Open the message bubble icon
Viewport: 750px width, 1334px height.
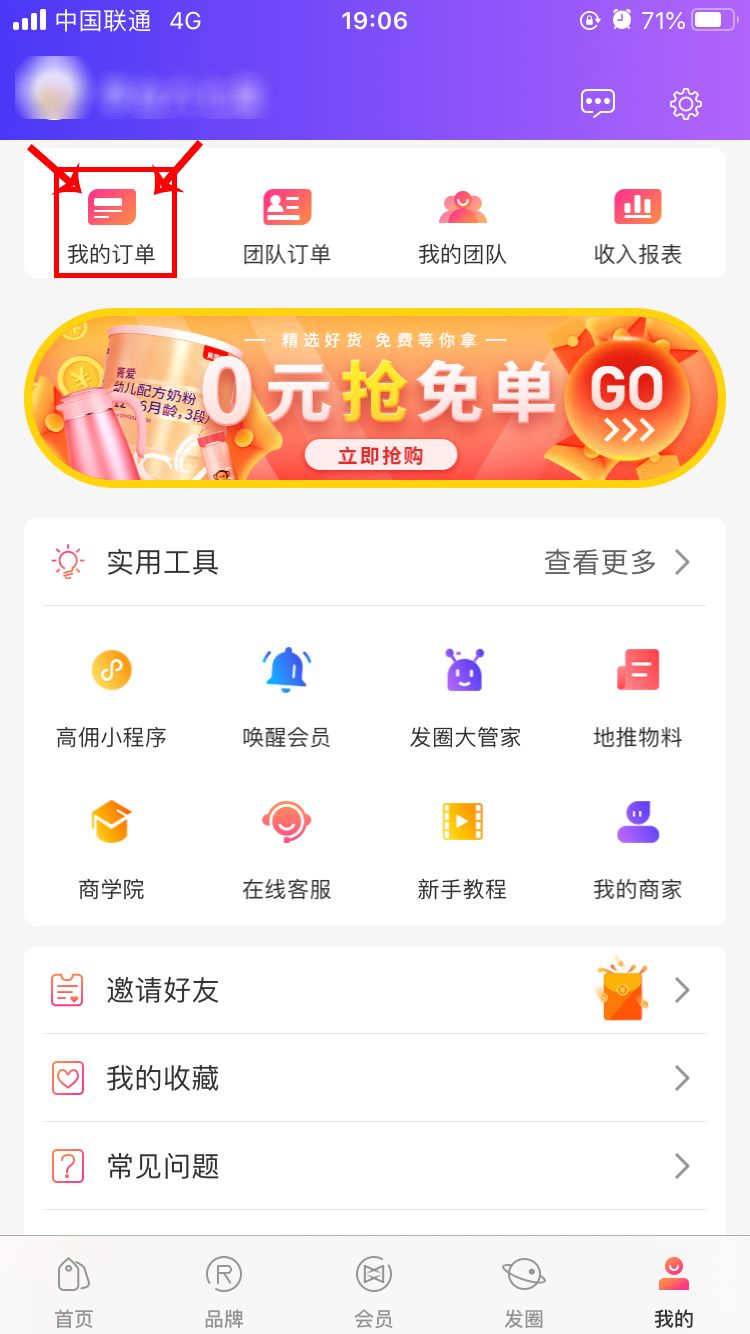click(597, 102)
